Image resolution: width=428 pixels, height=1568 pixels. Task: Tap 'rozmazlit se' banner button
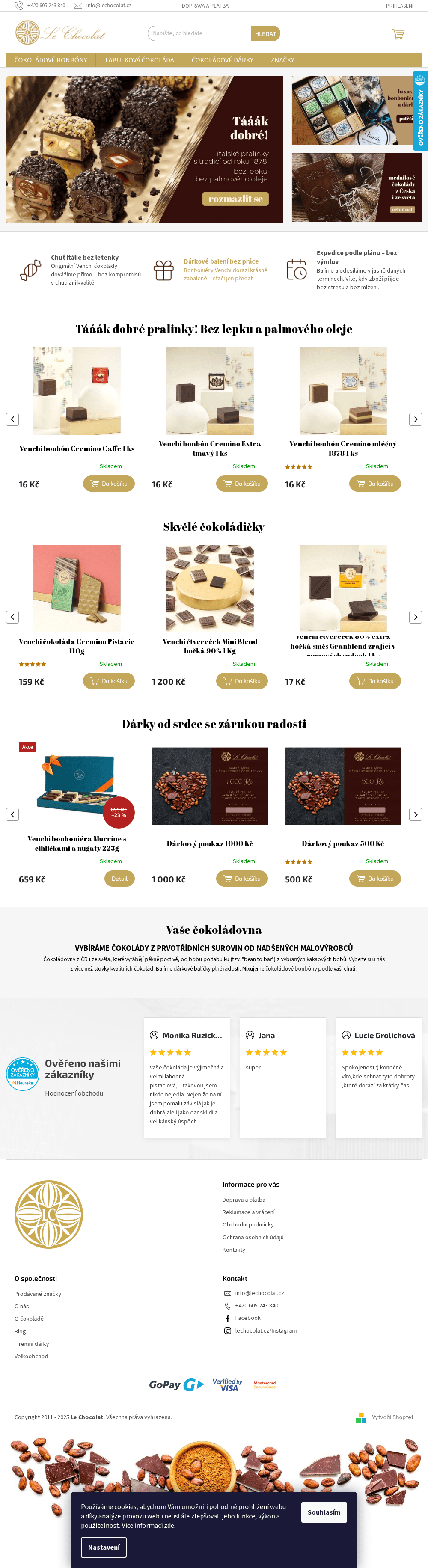pyautogui.click(x=235, y=199)
